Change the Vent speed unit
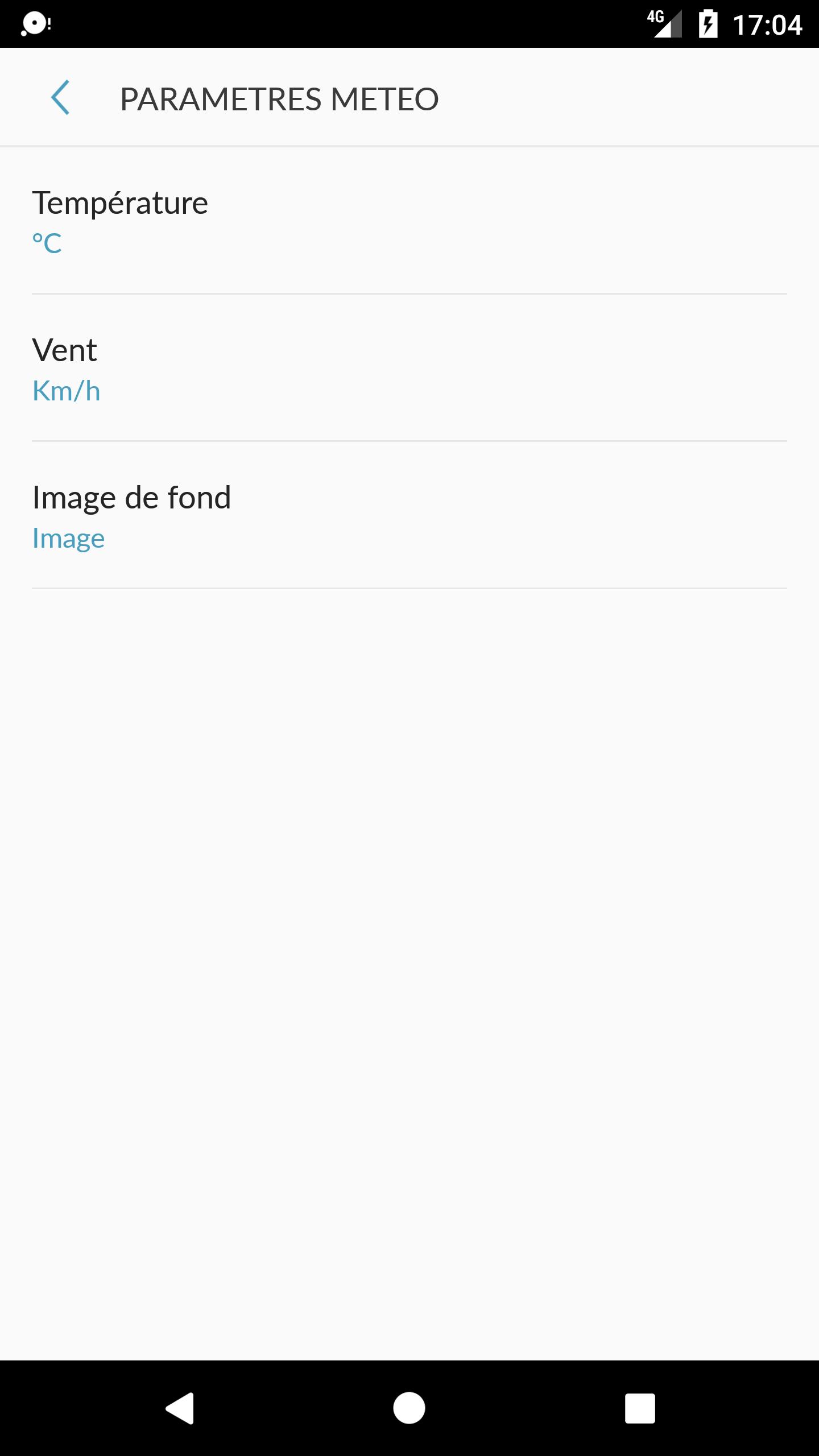The width and height of the screenshot is (819, 1456). [x=409, y=368]
